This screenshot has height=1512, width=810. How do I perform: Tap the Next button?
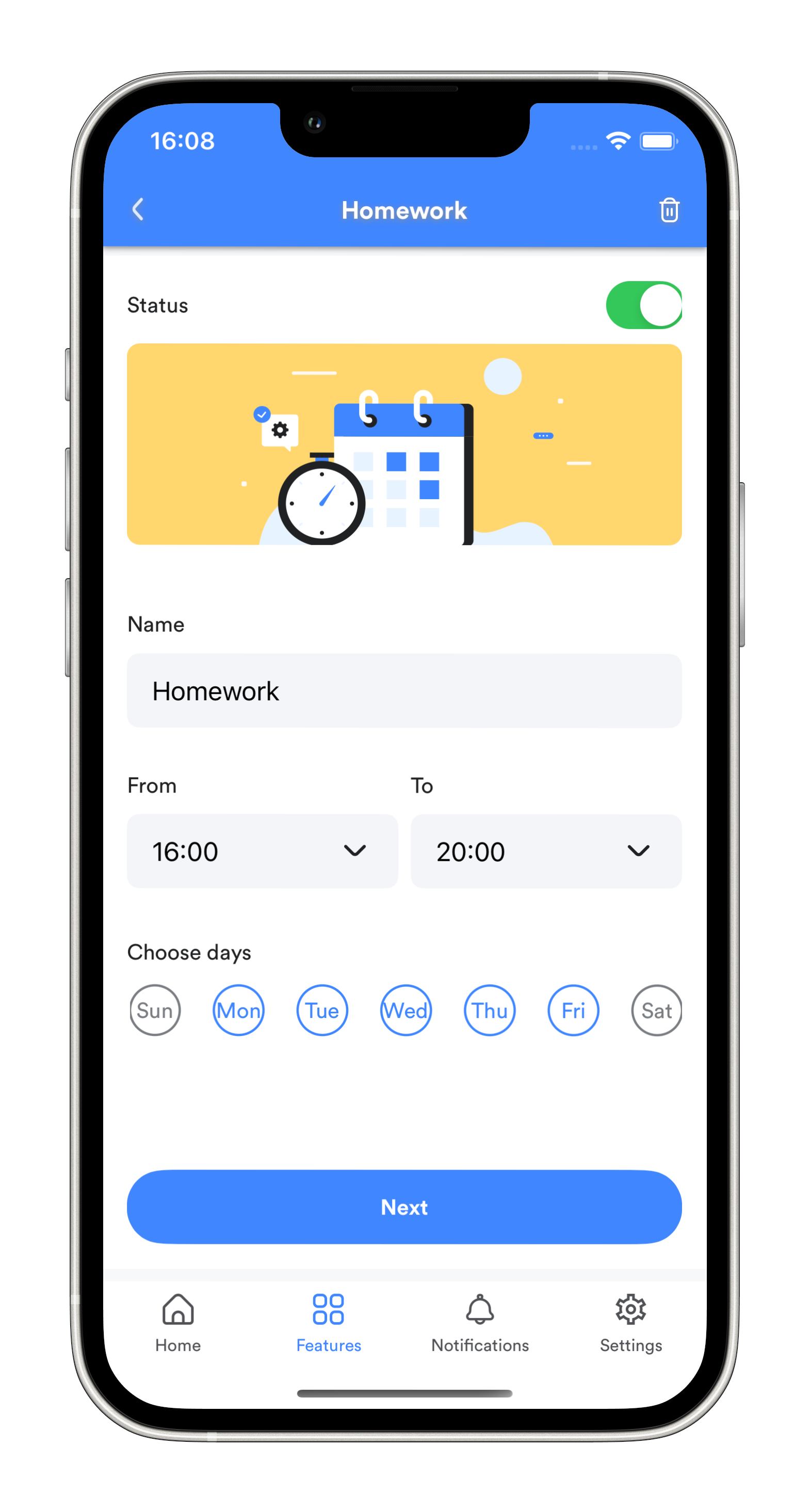(404, 1207)
